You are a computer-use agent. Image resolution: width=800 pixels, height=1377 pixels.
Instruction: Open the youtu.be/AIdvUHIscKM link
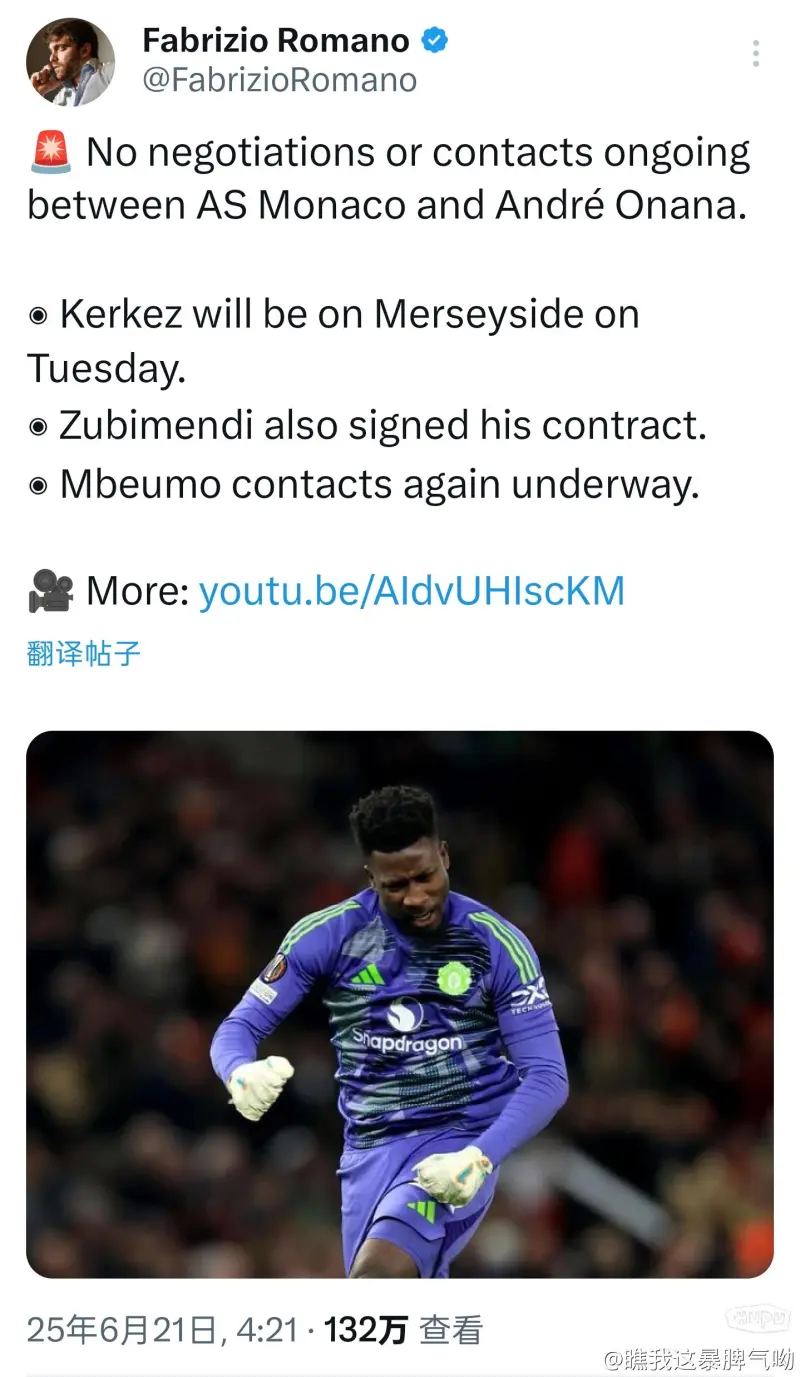[x=412, y=591]
